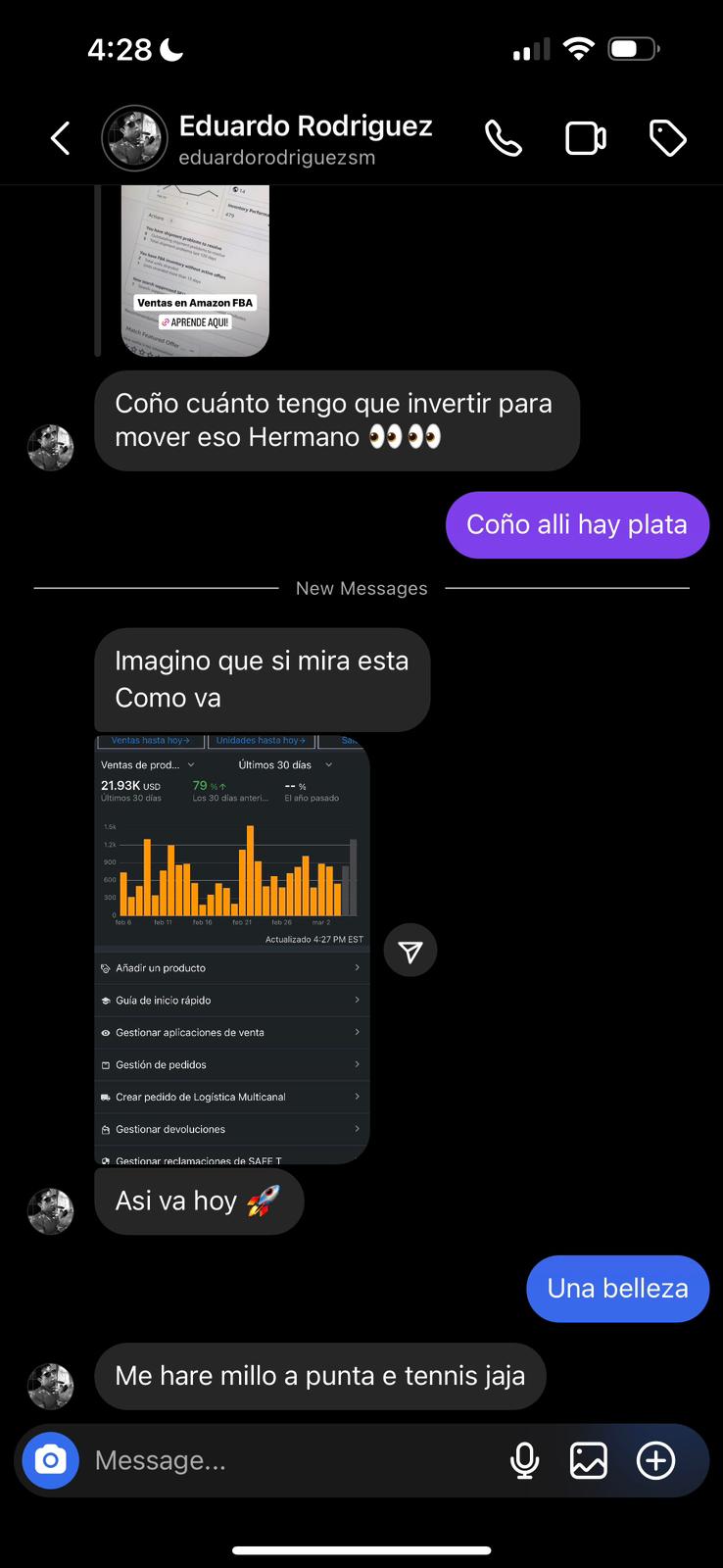This screenshot has width=723, height=1568.
Task: Record a voice message with the microphone
Action: click(524, 1460)
